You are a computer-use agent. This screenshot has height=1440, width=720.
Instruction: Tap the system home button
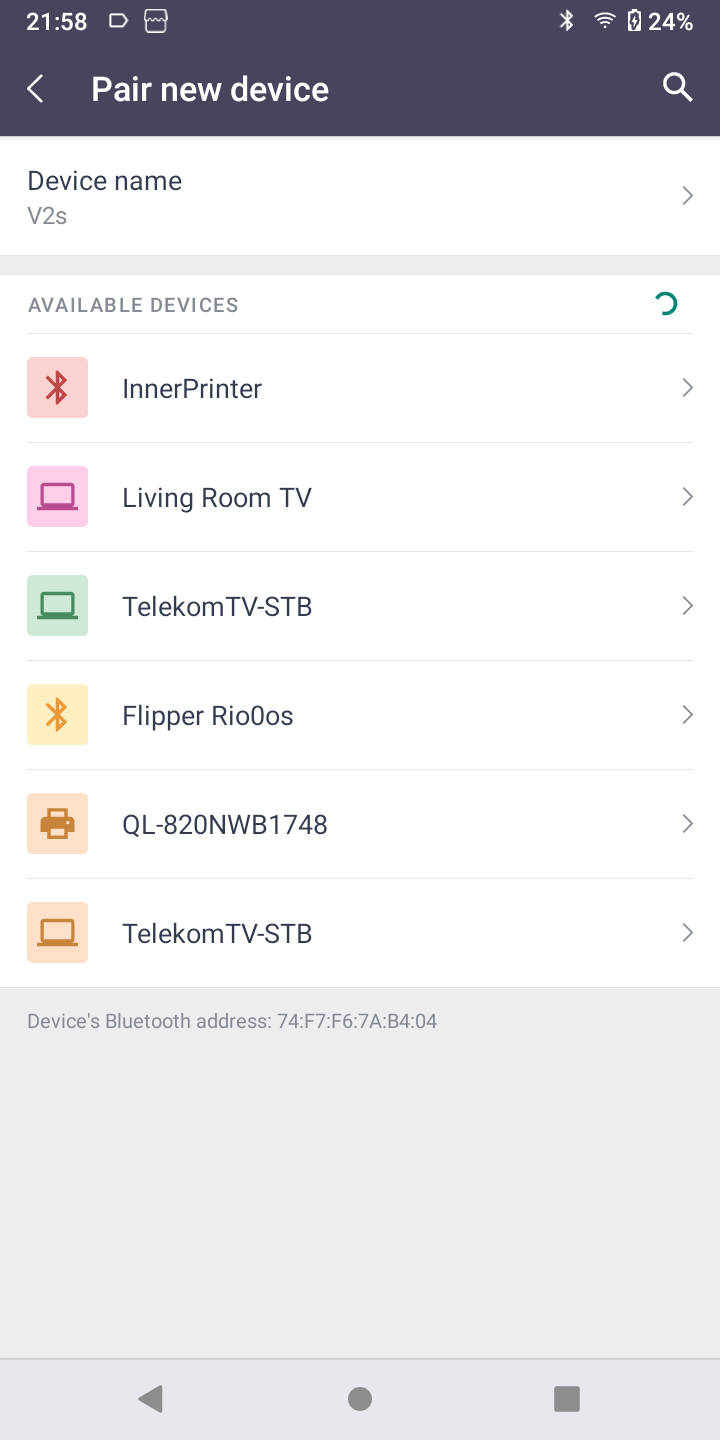(x=360, y=1399)
